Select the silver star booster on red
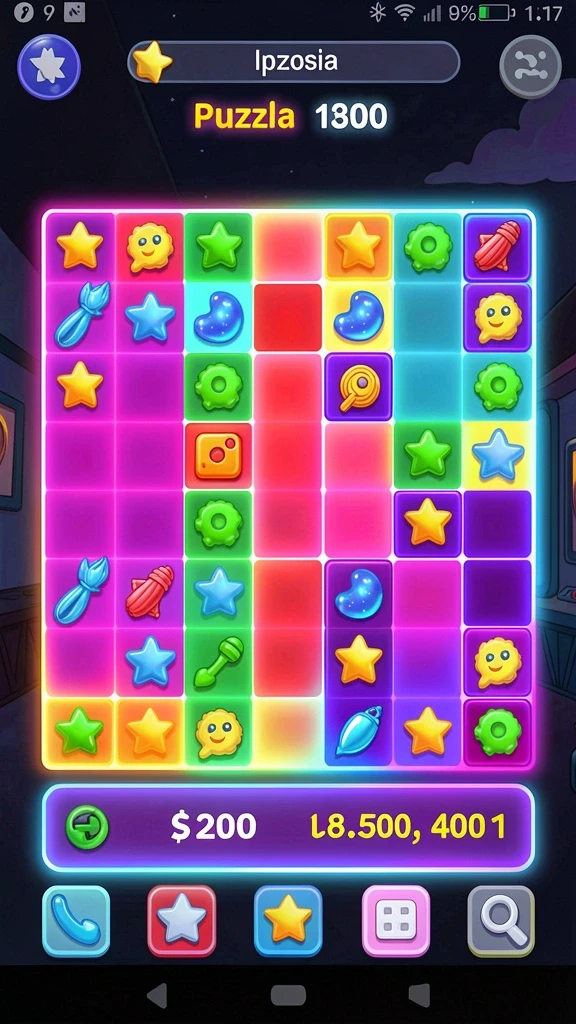The width and height of the screenshot is (576, 1024). tap(182, 921)
